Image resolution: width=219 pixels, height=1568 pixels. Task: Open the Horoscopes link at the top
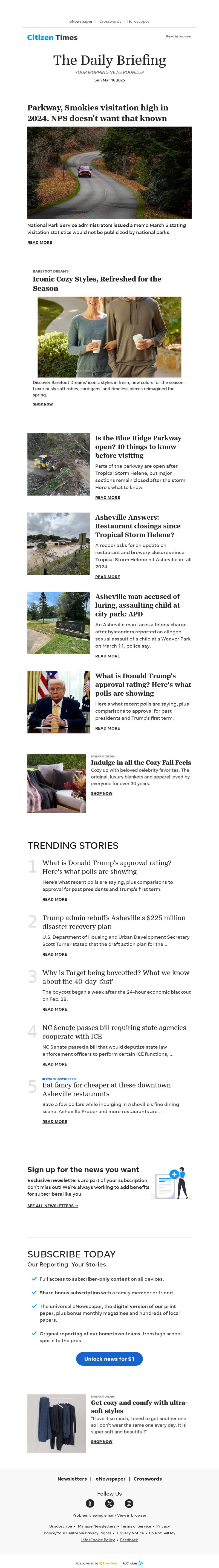[138, 21]
